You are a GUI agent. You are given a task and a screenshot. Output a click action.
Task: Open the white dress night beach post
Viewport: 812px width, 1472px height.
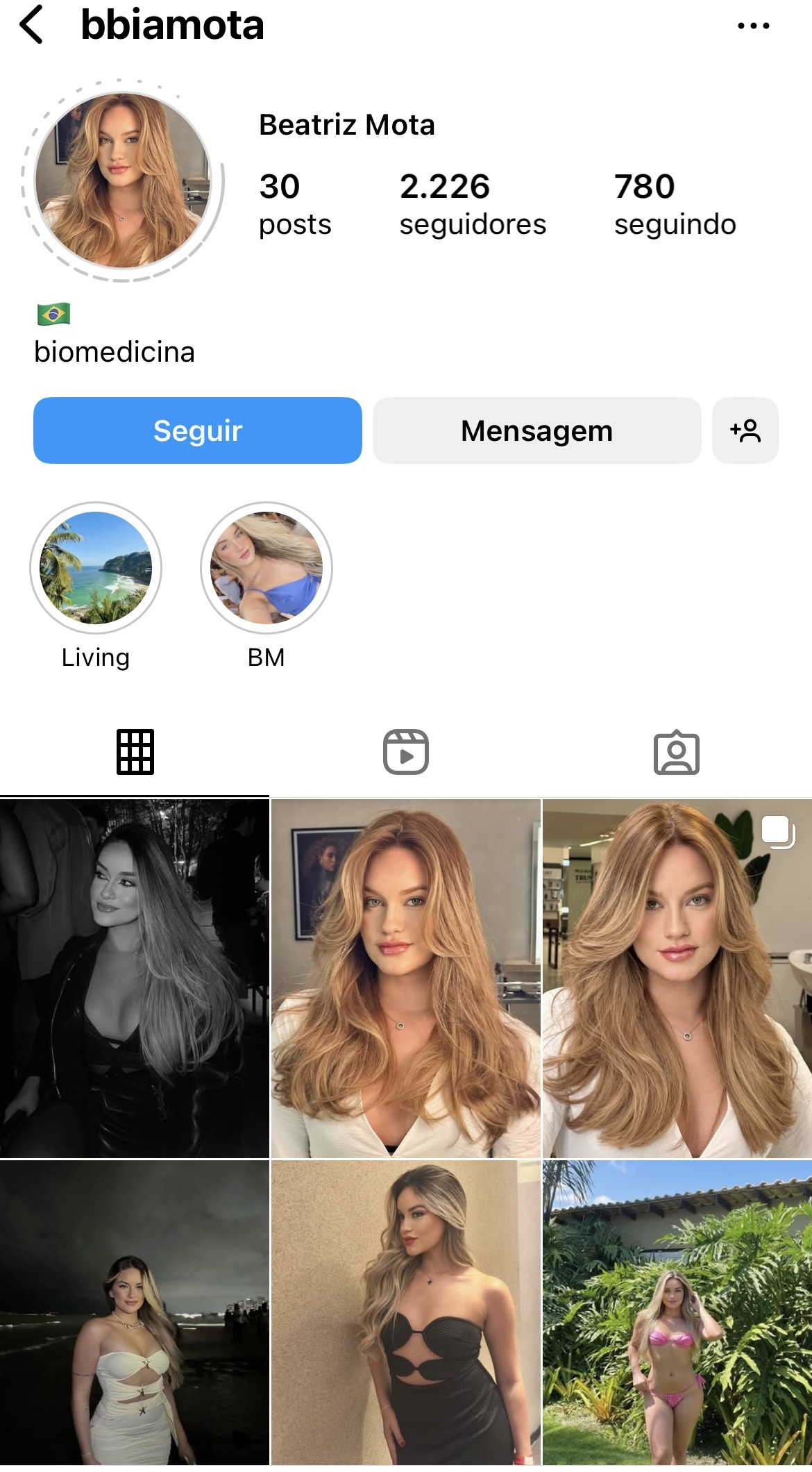[x=134, y=1312]
